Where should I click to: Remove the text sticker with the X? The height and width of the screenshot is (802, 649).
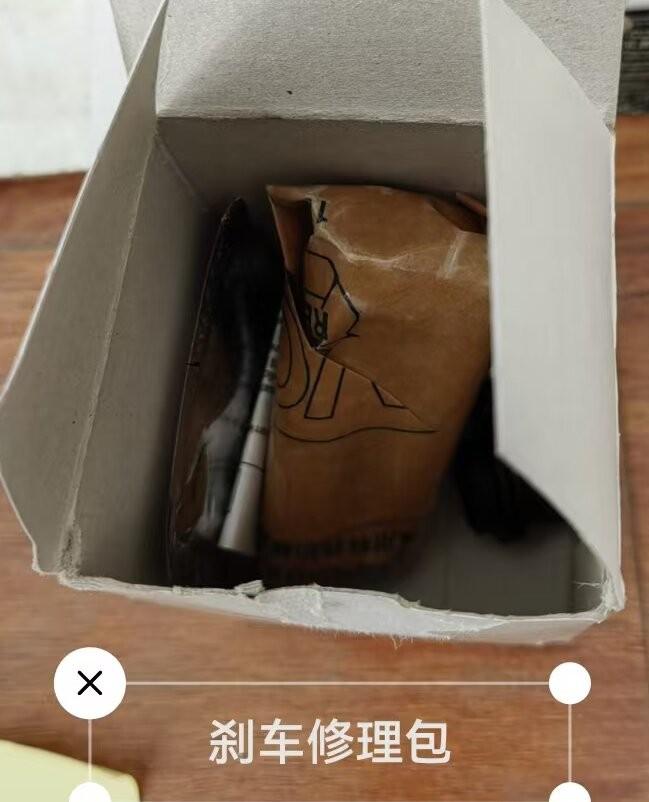[90, 684]
